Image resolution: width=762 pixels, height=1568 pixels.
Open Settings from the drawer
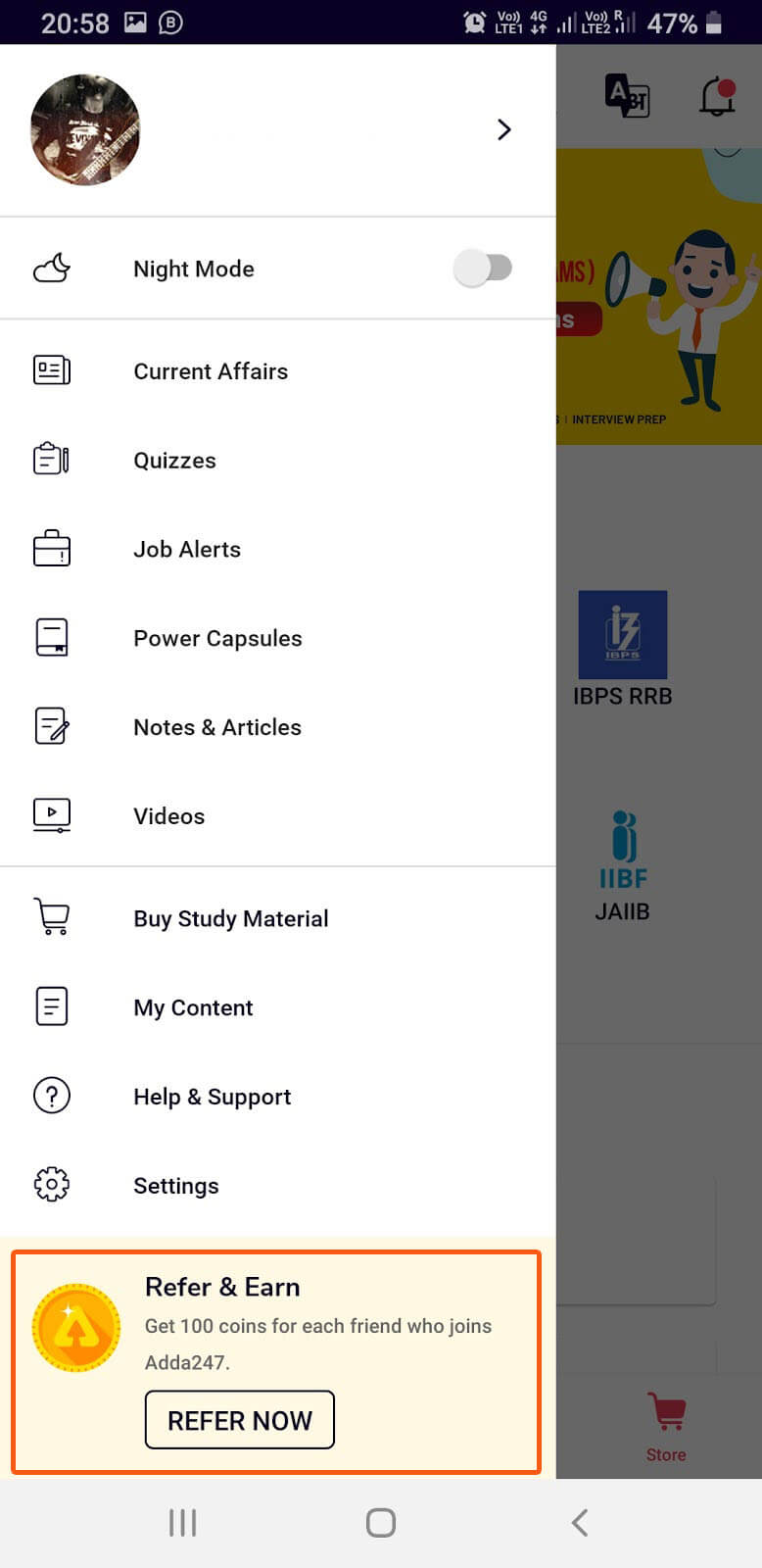click(175, 1186)
